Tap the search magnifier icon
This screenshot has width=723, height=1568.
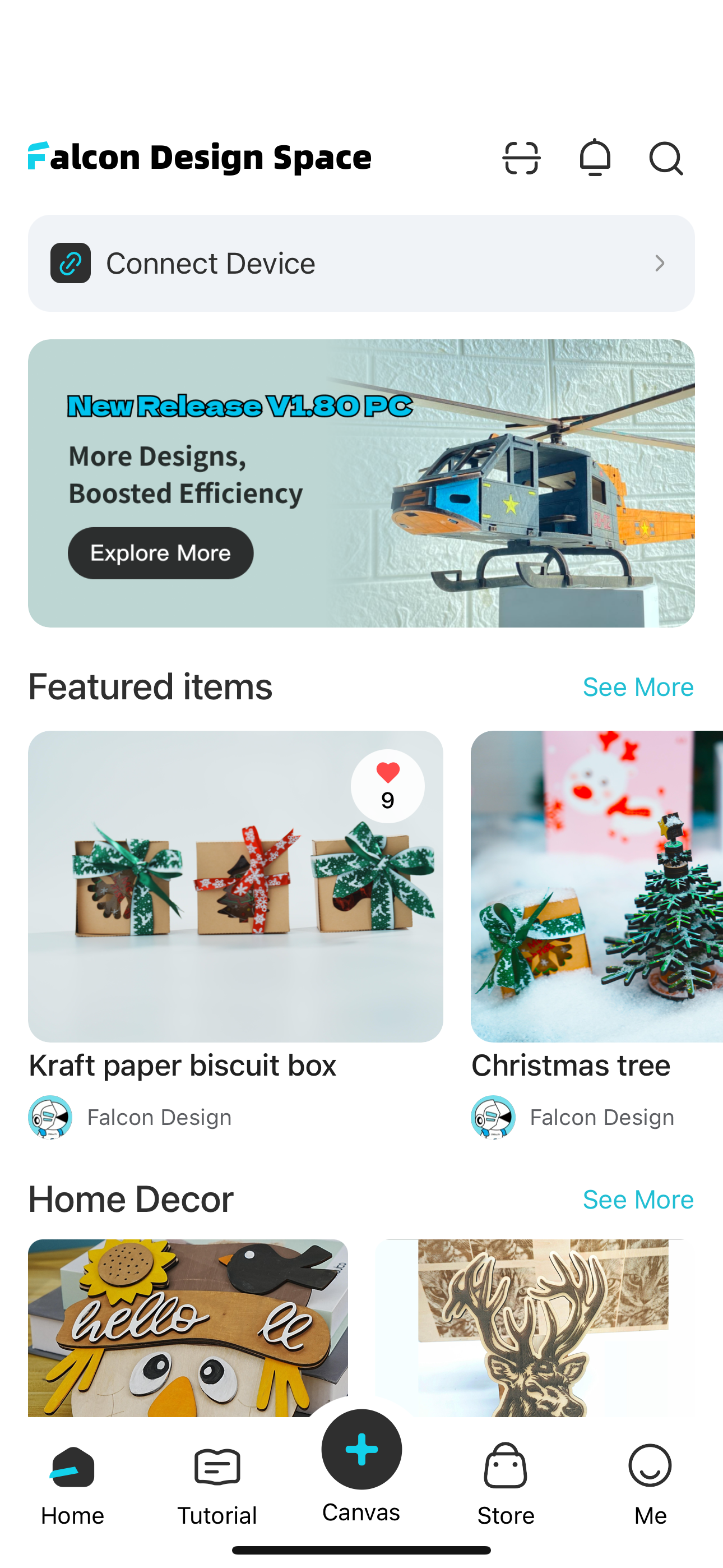pos(666,159)
